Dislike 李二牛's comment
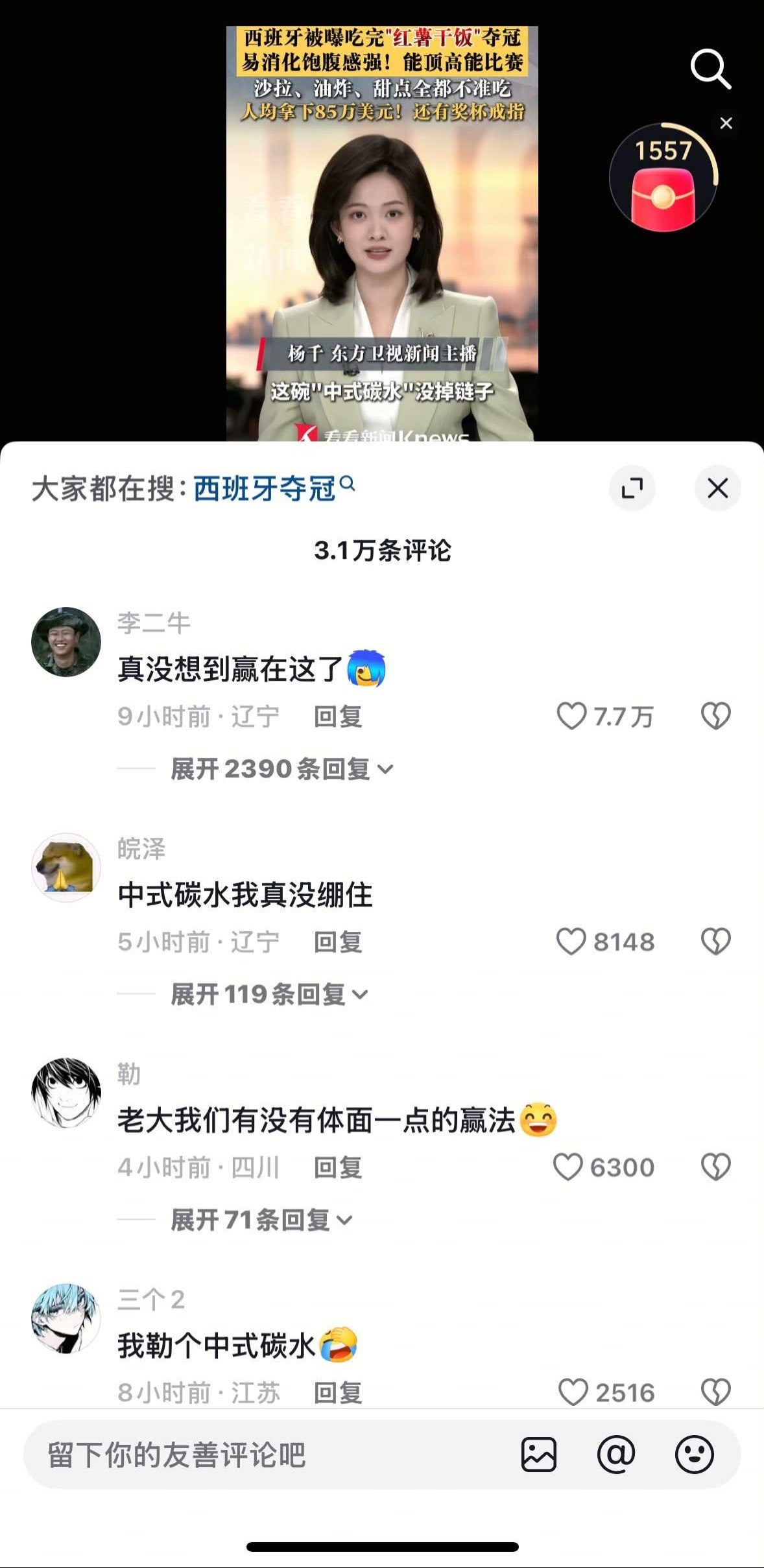The width and height of the screenshot is (764, 1568). coord(715,716)
